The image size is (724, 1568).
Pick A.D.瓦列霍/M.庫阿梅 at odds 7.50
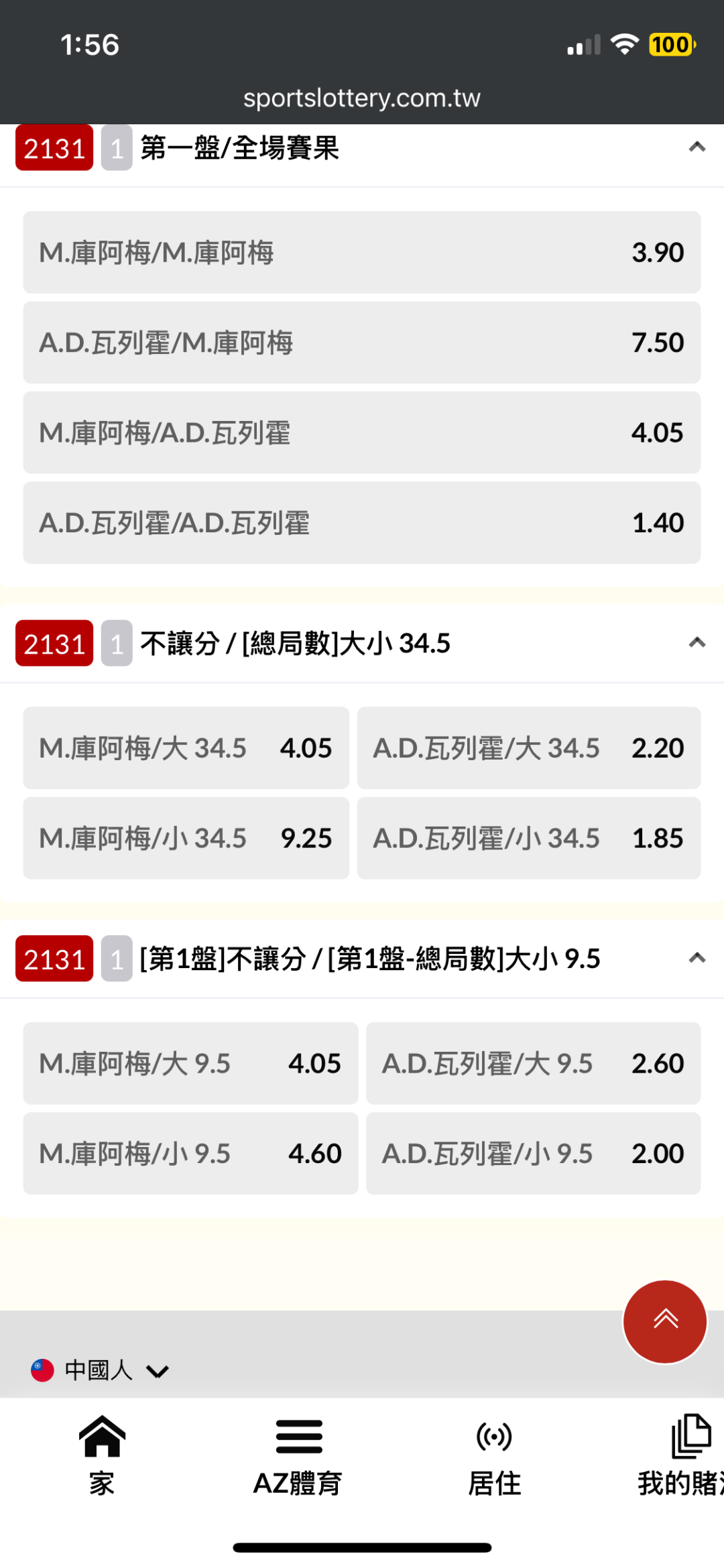(x=362, y=343)
